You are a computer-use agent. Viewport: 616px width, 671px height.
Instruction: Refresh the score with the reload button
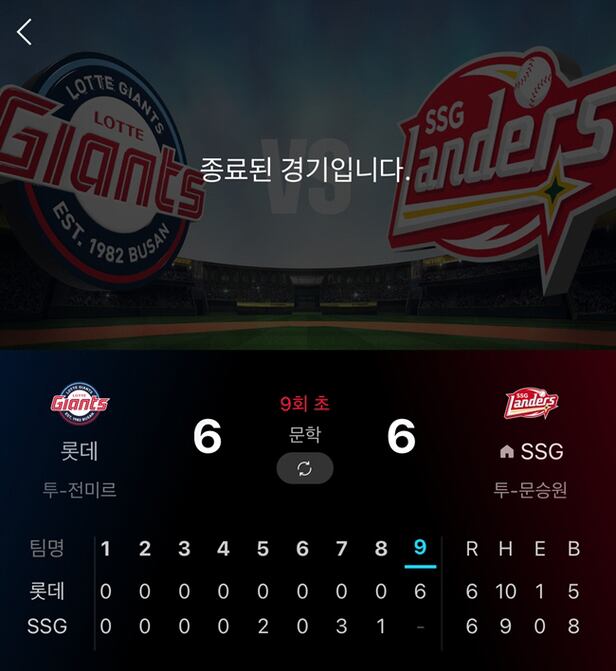(x=305, y=468)
